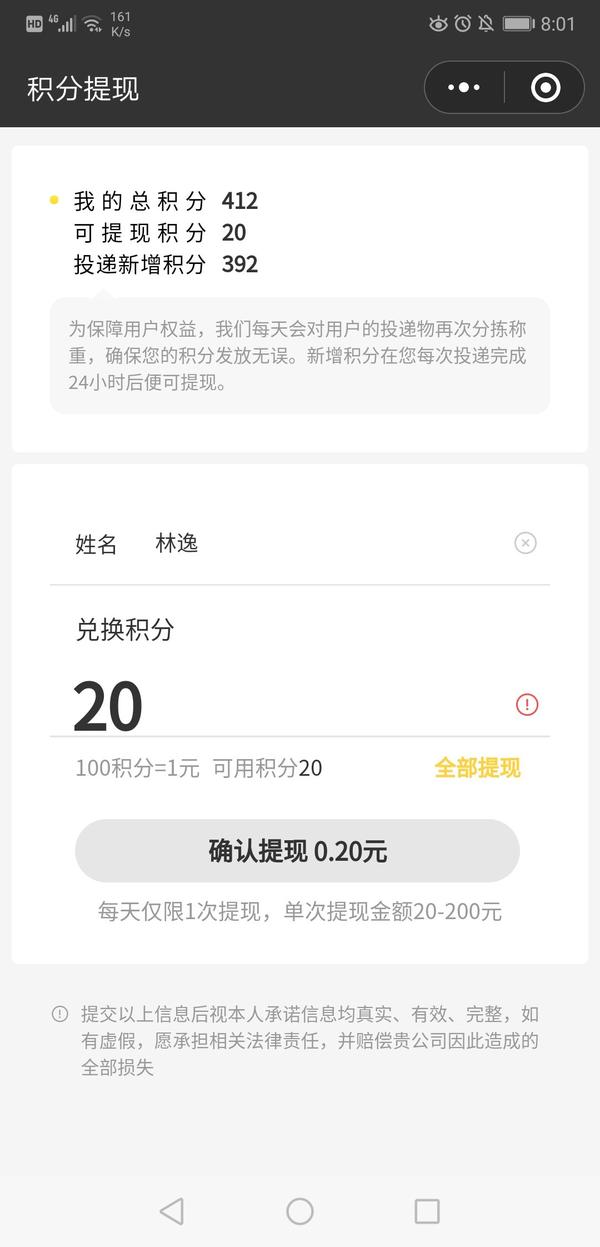Select 全部提现 to withdraw all points
The height and width of the screenshot is (1247, 600).
(x=477, y=768)
